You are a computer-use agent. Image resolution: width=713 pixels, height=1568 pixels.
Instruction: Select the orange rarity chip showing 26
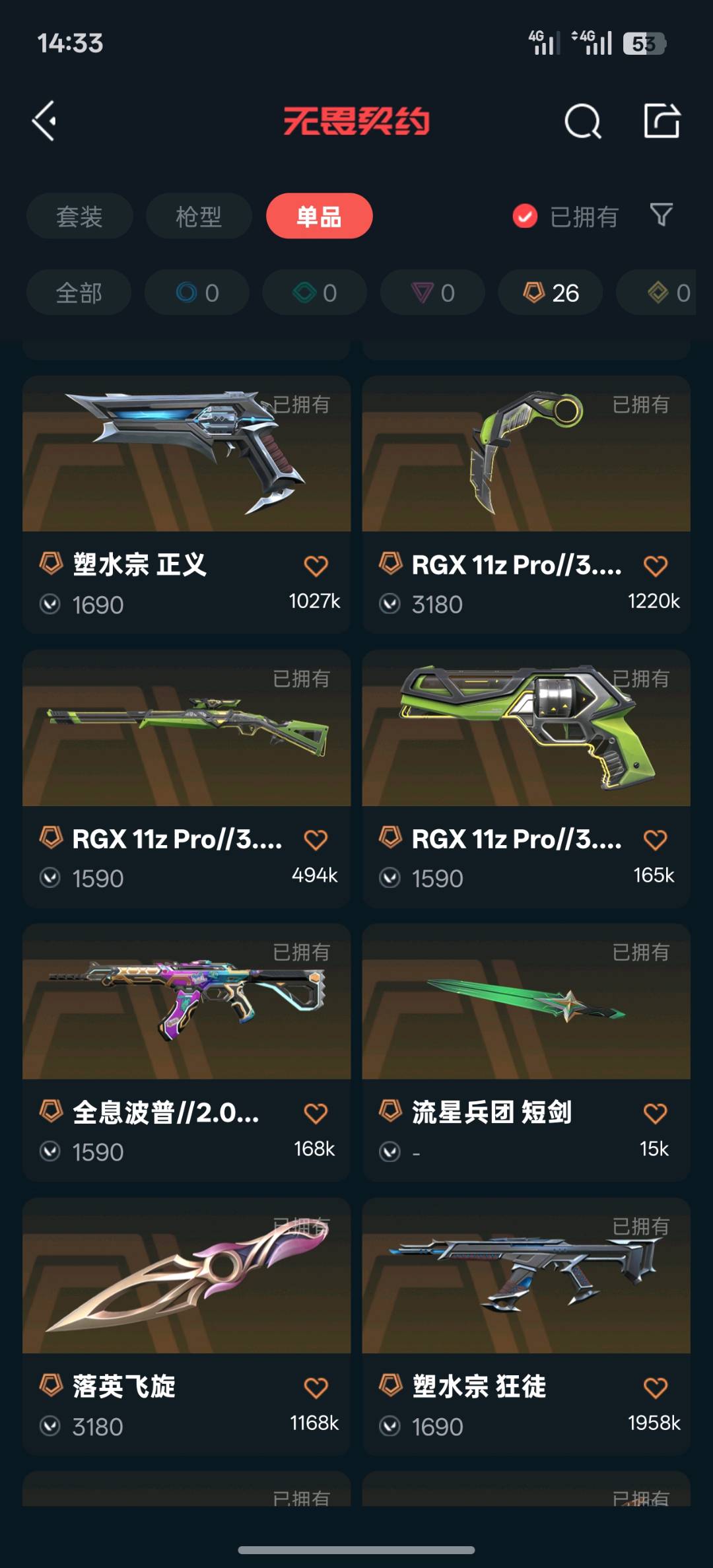(x=550, y=292)
